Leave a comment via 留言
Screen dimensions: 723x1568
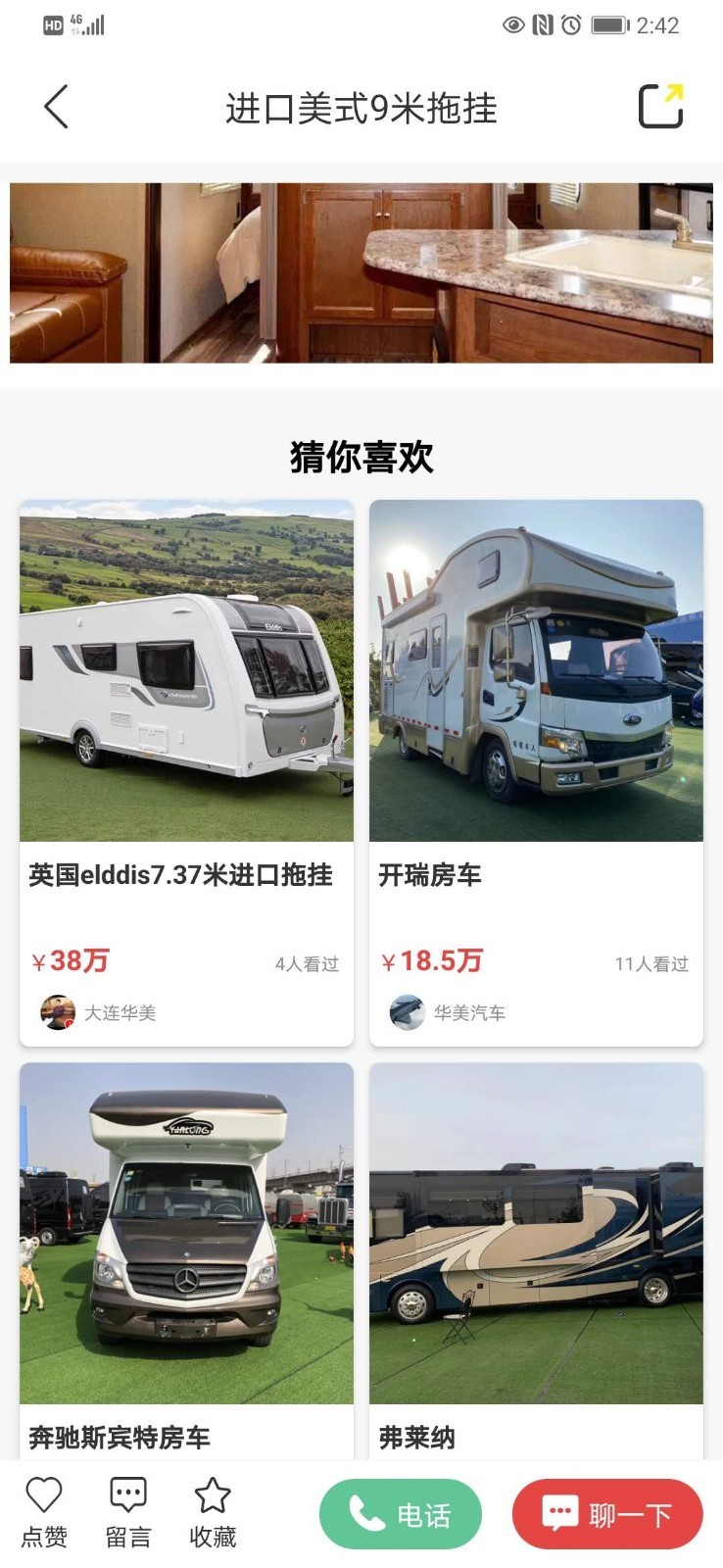click(128, 1513)
